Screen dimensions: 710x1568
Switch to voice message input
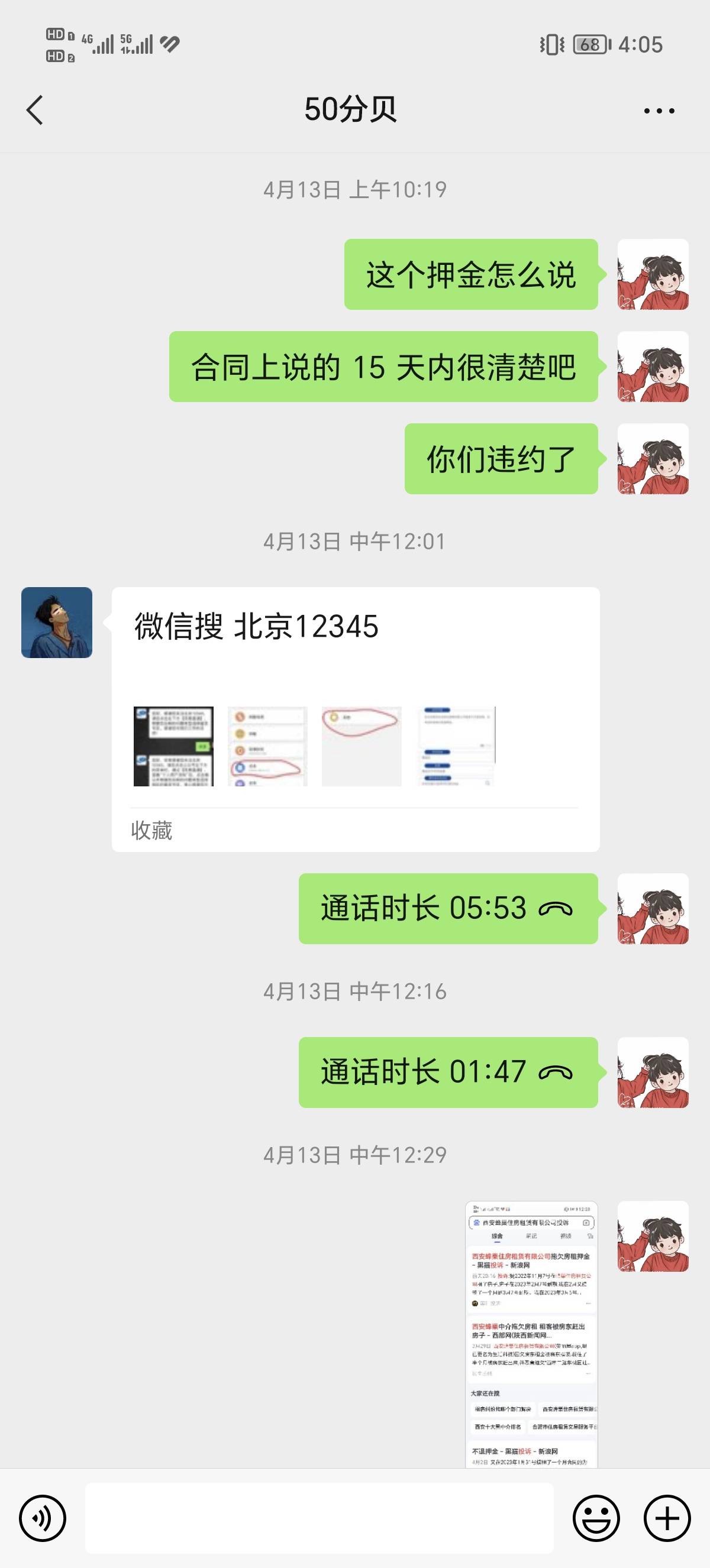click(x=43, y=1518)
